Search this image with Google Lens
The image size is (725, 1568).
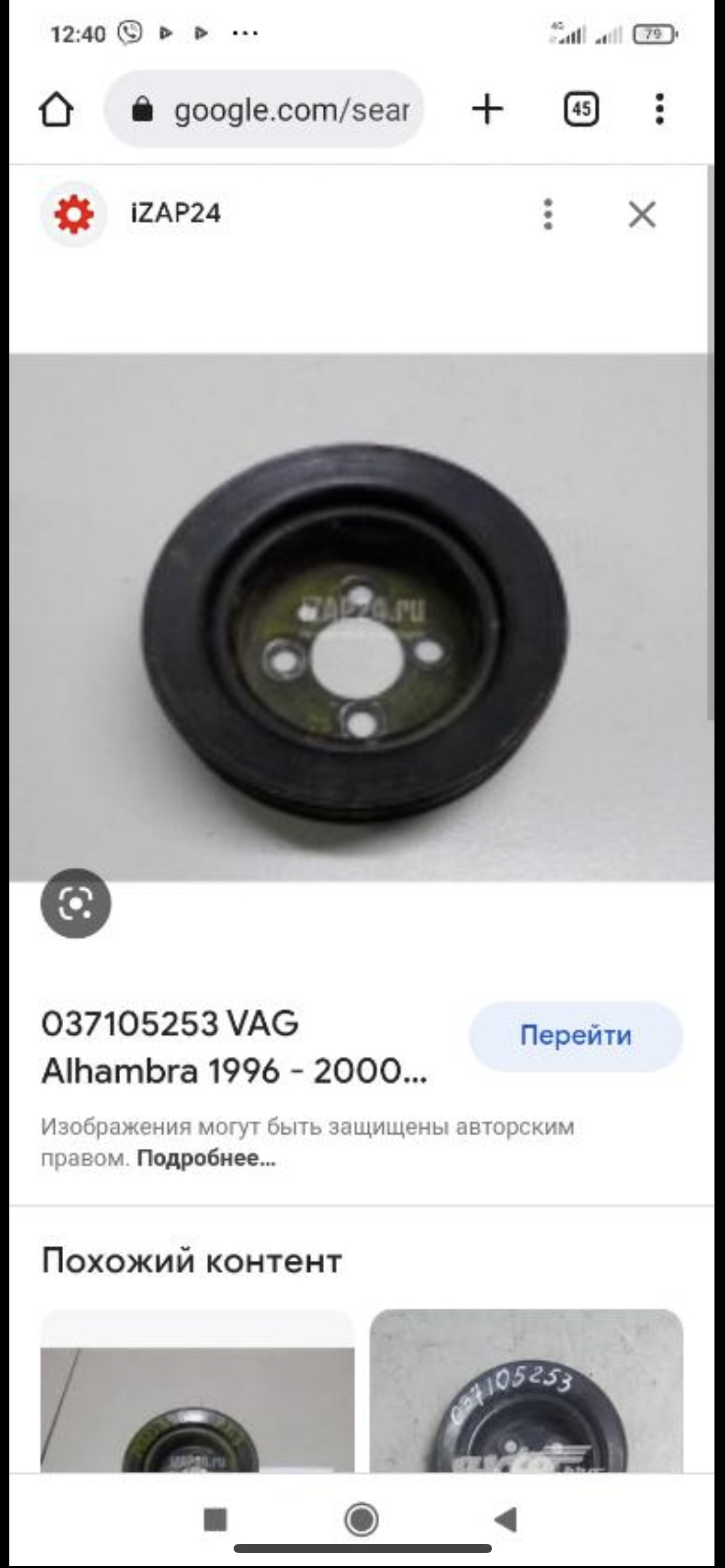click(76, 904)
